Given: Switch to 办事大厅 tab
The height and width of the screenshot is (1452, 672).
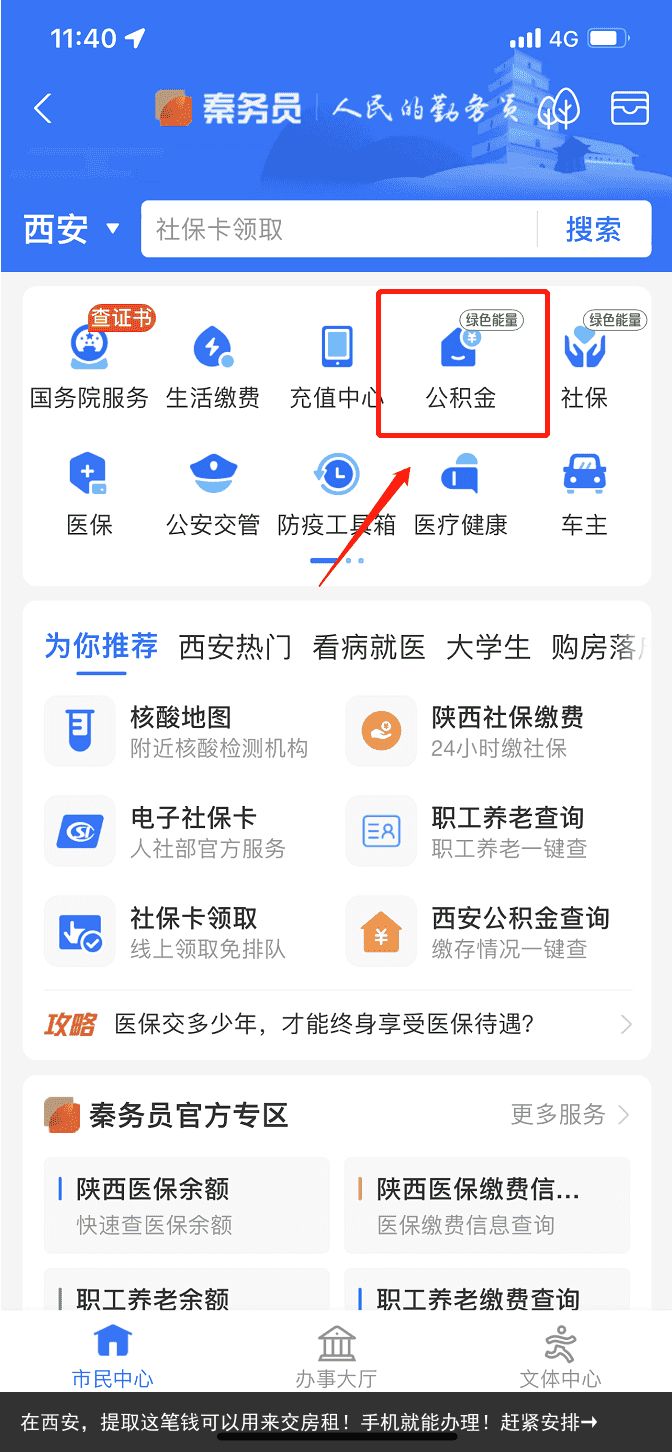Looking at the screenshot, I should (x=336, y=1357).
